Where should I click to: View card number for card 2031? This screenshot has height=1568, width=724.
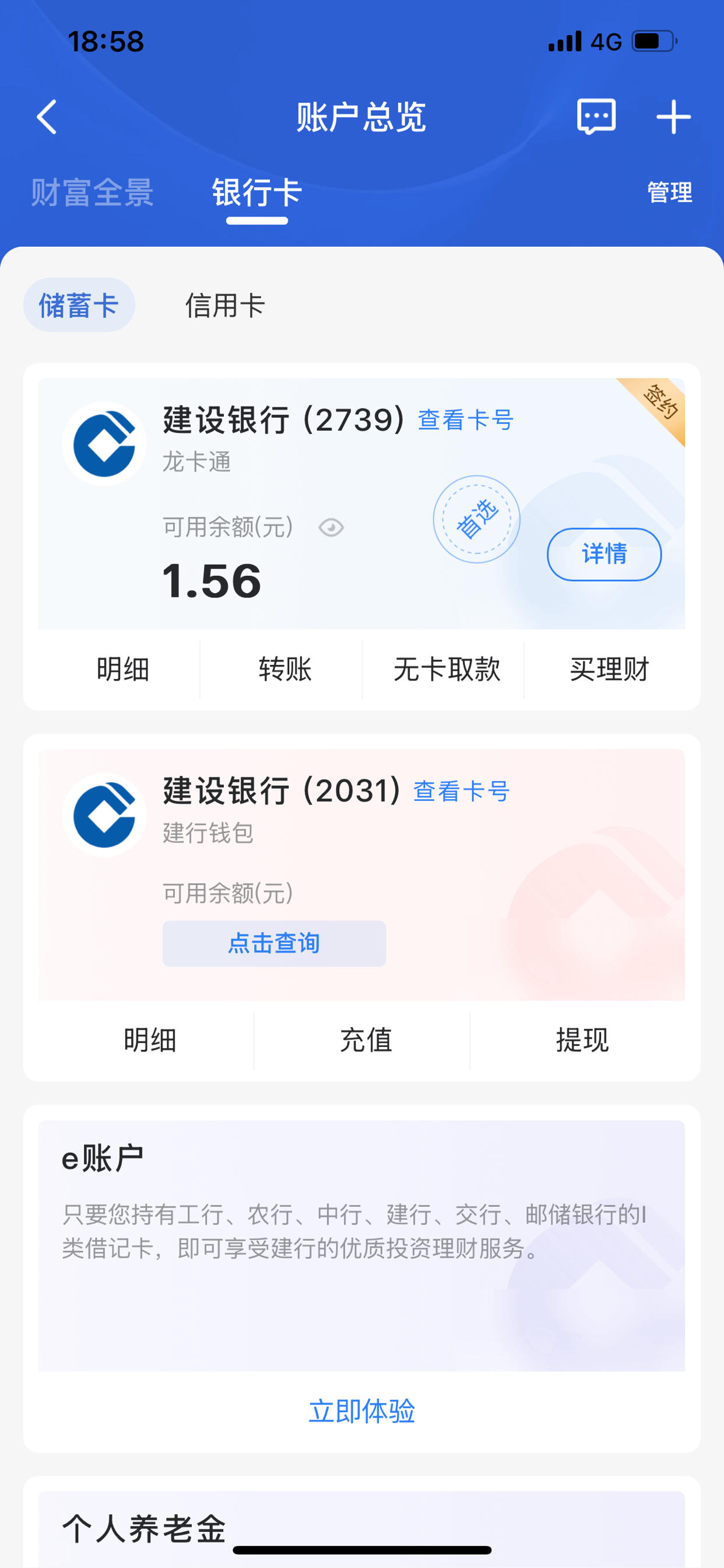click(461, 792)
